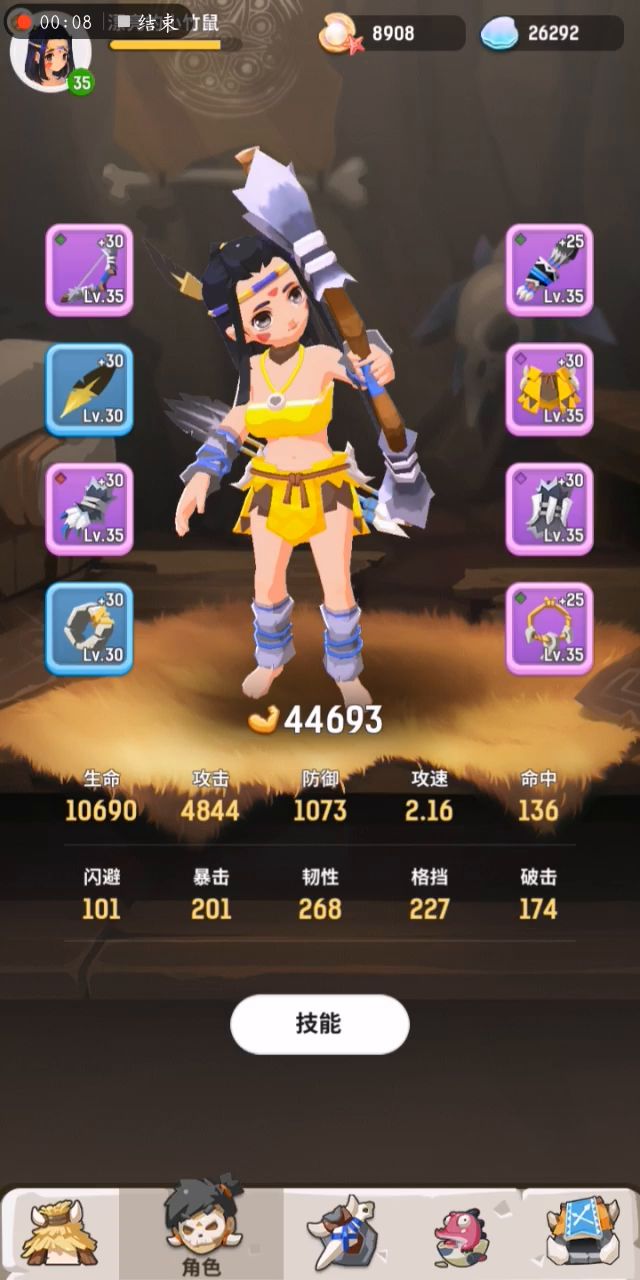Tap the pearl shell currency counter
640x1280 pixels.
coord(392,34)
